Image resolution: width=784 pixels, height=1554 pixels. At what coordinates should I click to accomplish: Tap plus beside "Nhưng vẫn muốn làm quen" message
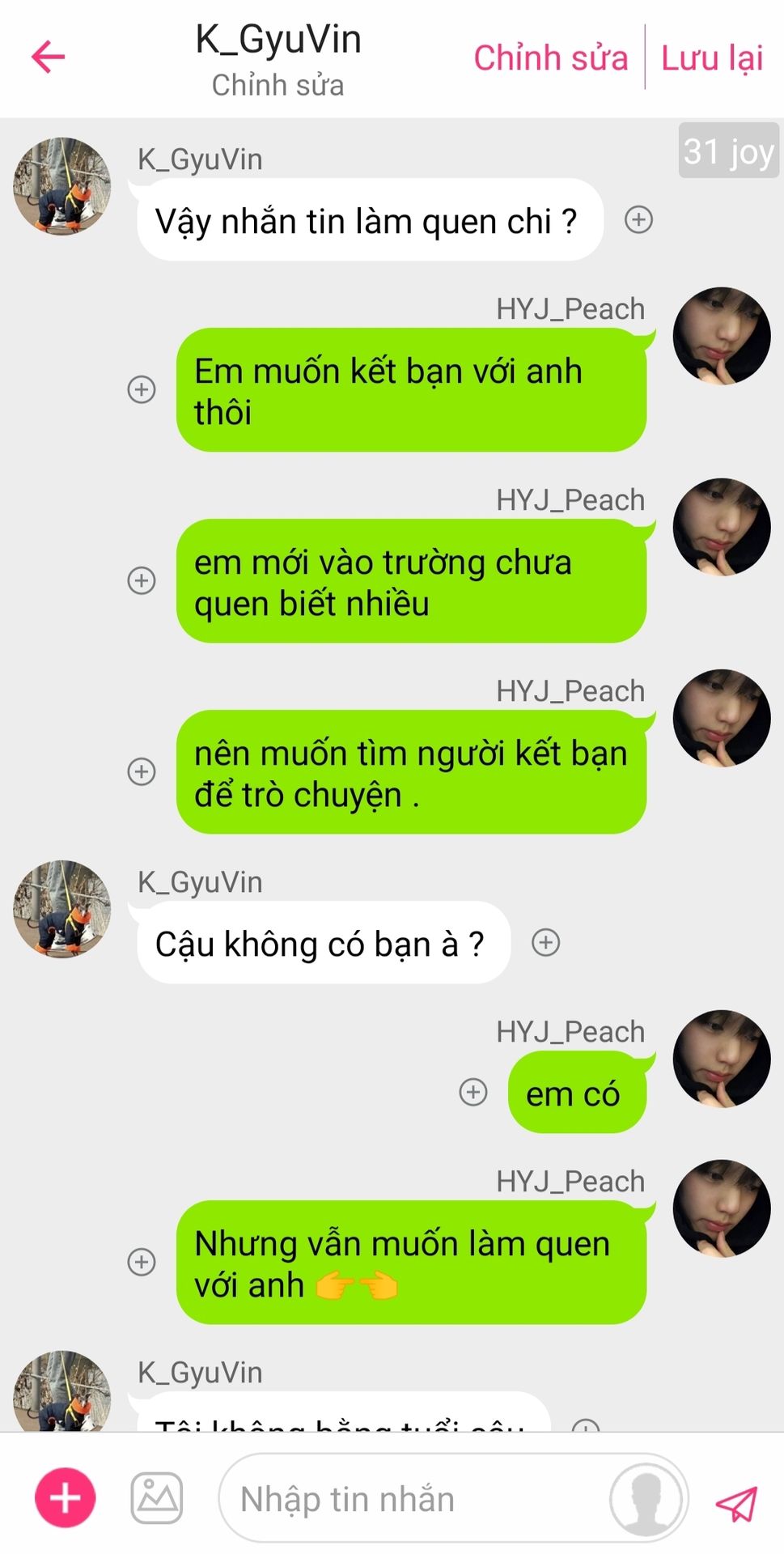pos(142,1262)
